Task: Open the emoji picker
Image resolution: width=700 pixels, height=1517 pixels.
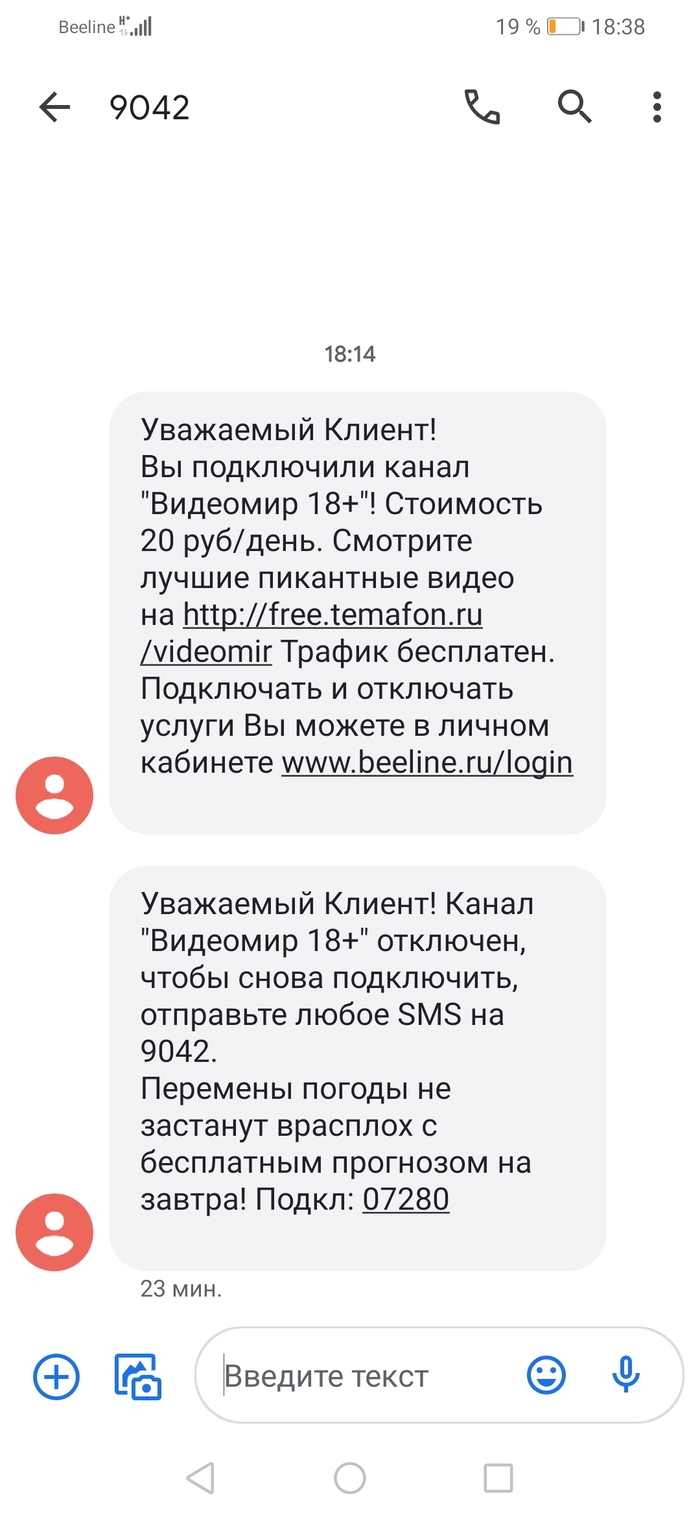Action: coord(546,1375)
